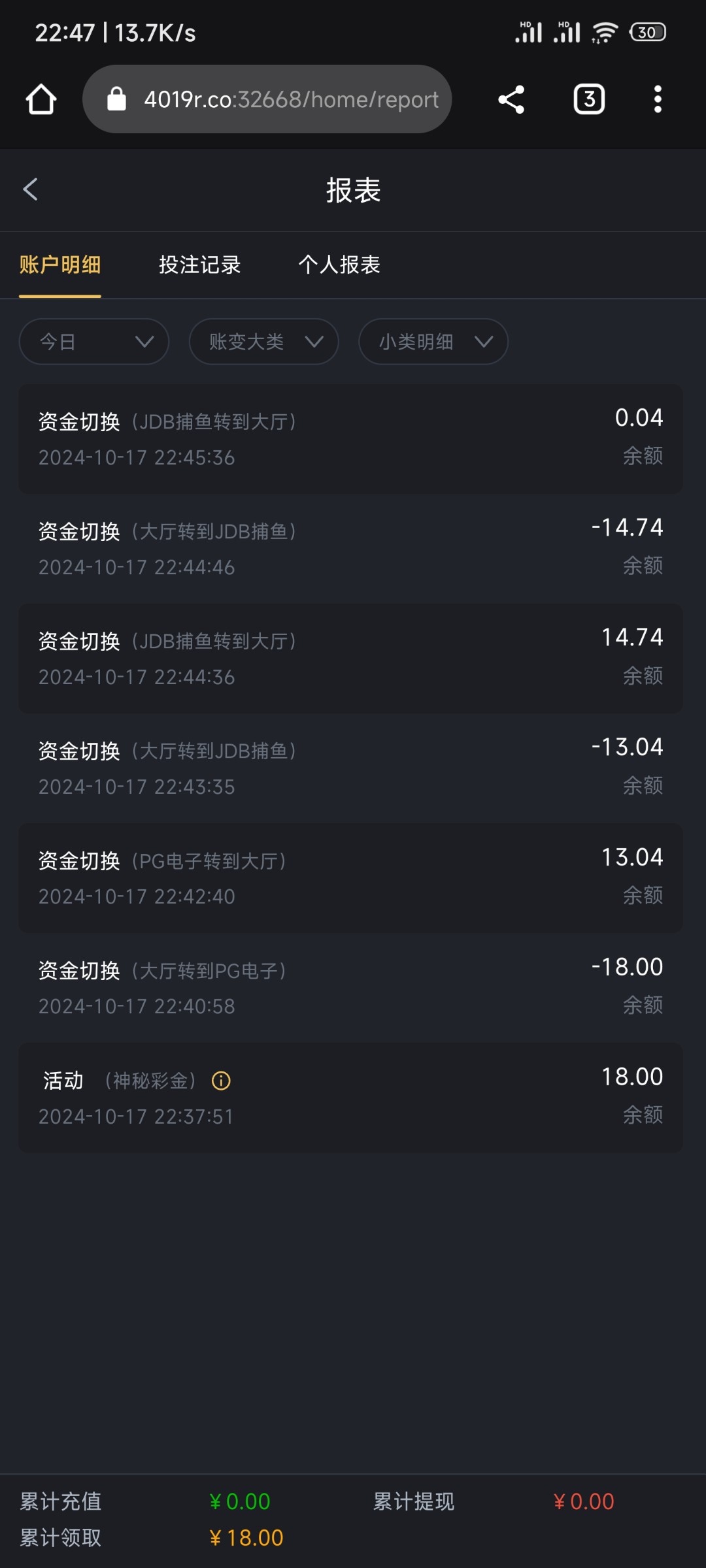Viewport: 706px width, 1568px height.
Task: Tap the 0.04 JDB捕鱼转到大厅 entry
Action: [353, 438]
